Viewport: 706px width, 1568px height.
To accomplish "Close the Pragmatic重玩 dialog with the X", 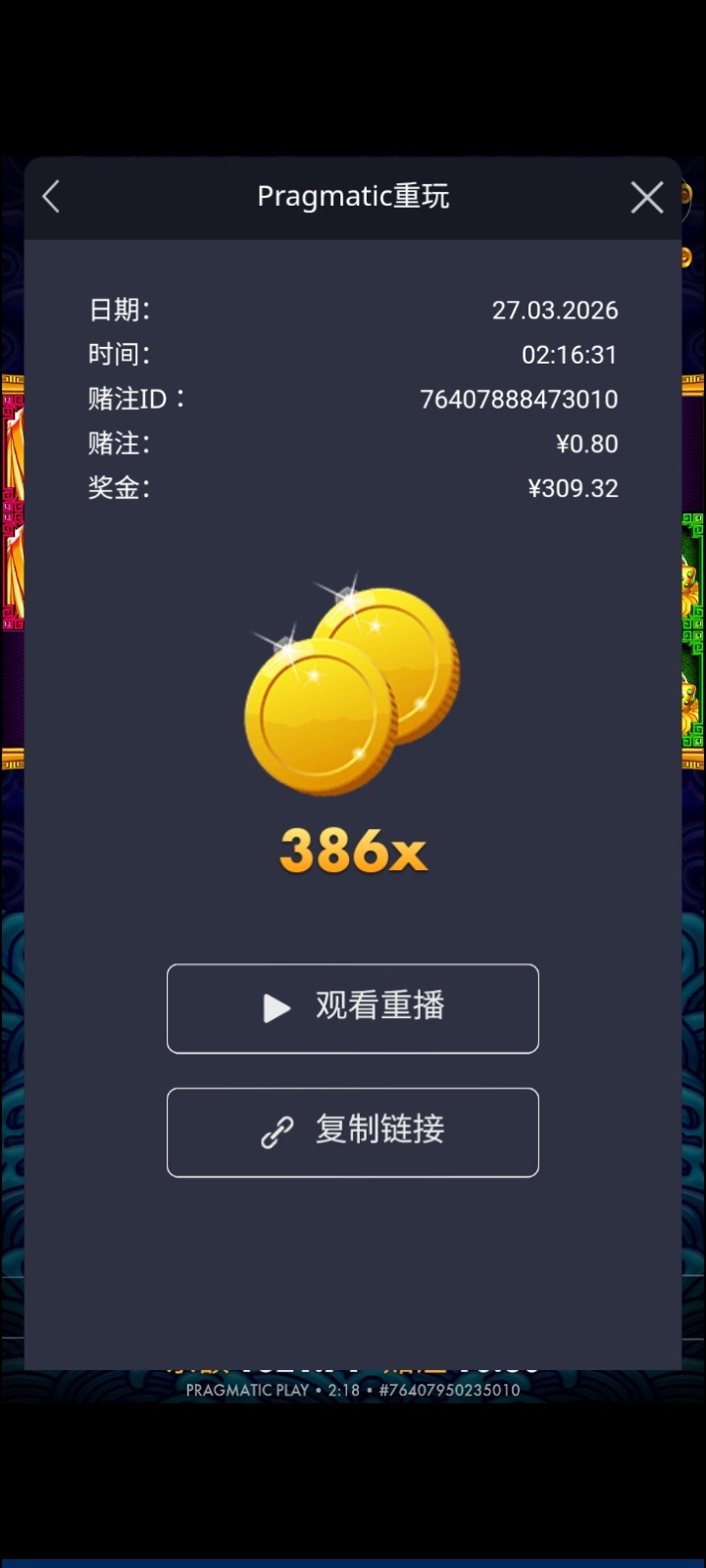I will point(646,197).
